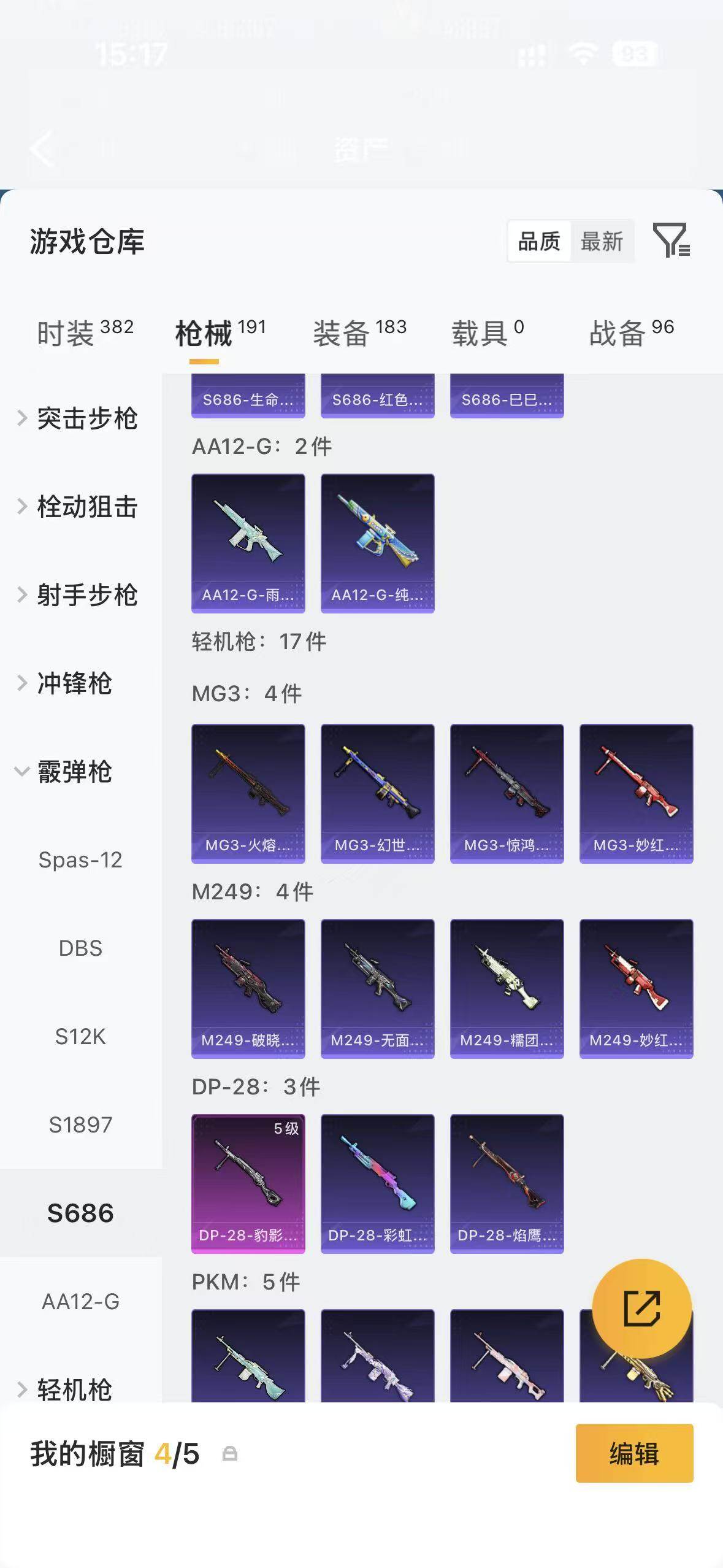Tap the orange share floating button
The image size is (723, 1568).
click(641, 1309)
